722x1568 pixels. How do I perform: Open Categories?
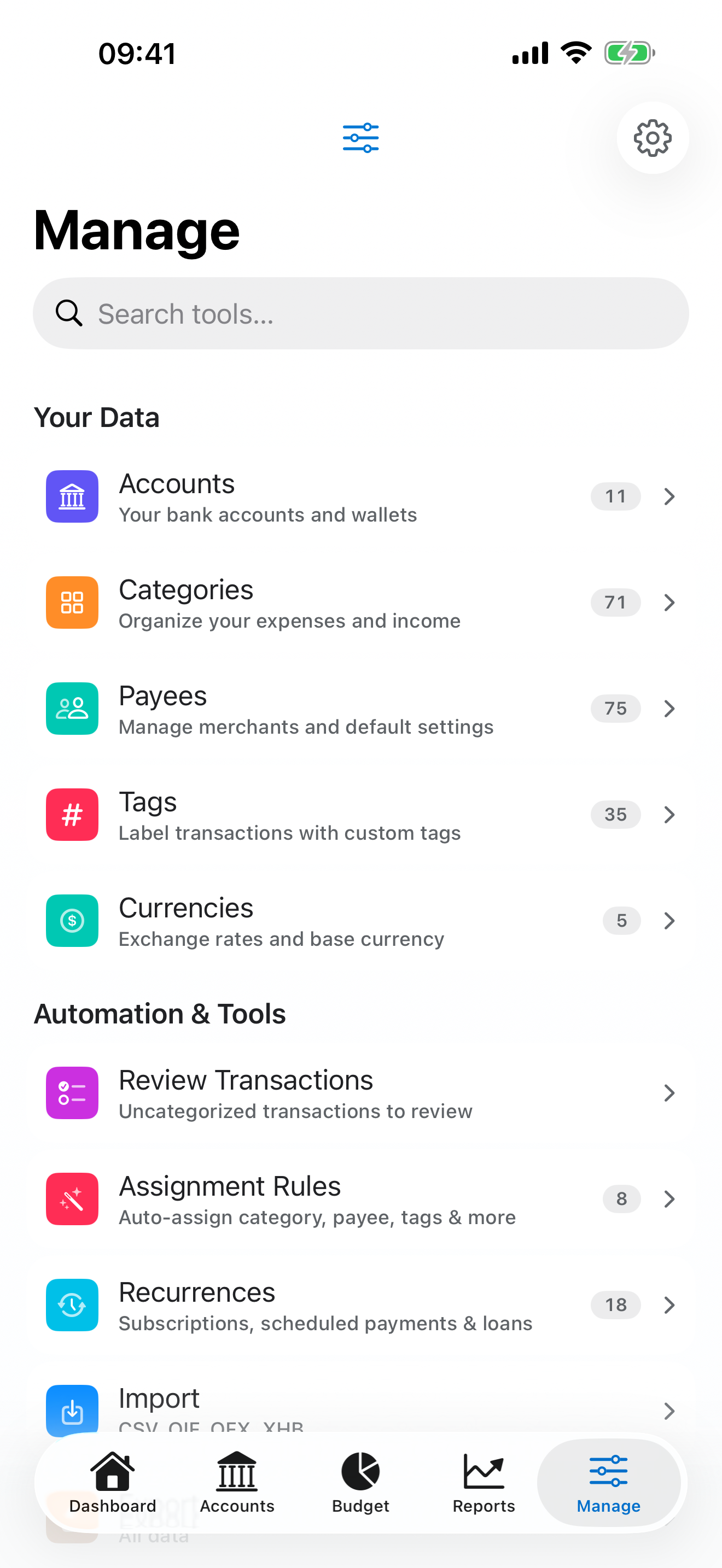point(360,603)
